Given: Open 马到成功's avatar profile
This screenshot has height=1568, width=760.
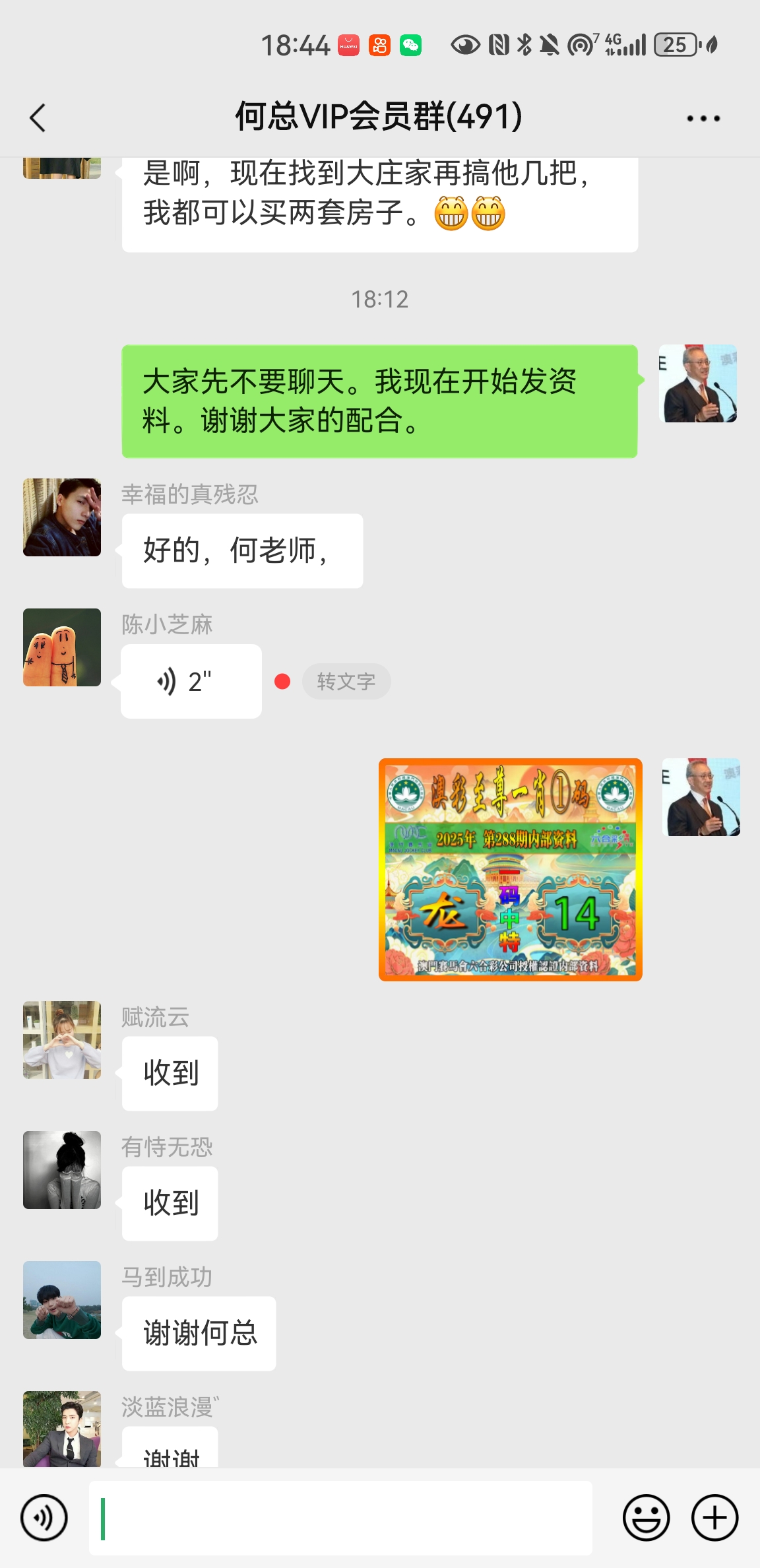Looking at the screenshot, I should (x=62, y=1300).
